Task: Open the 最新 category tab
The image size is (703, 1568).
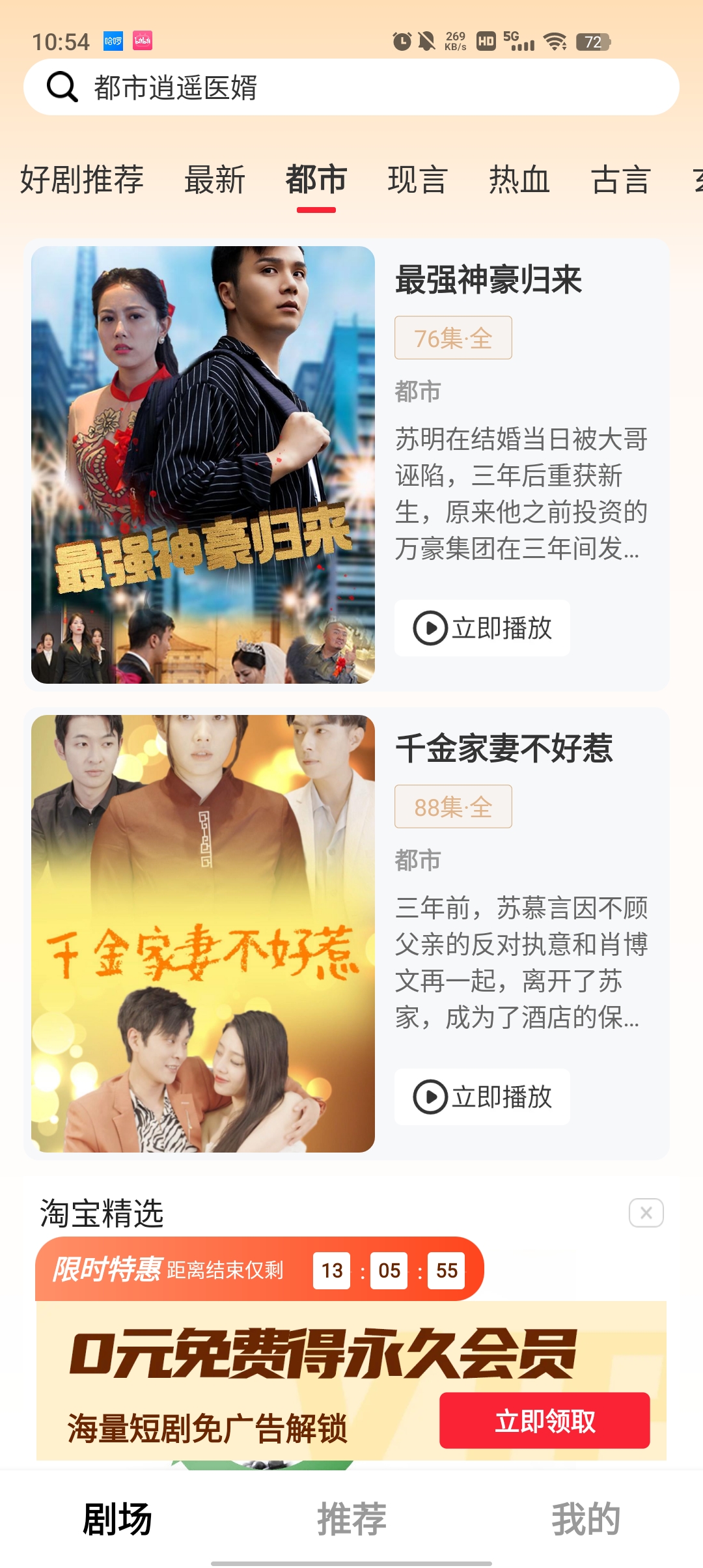Action: coord(215,180)
